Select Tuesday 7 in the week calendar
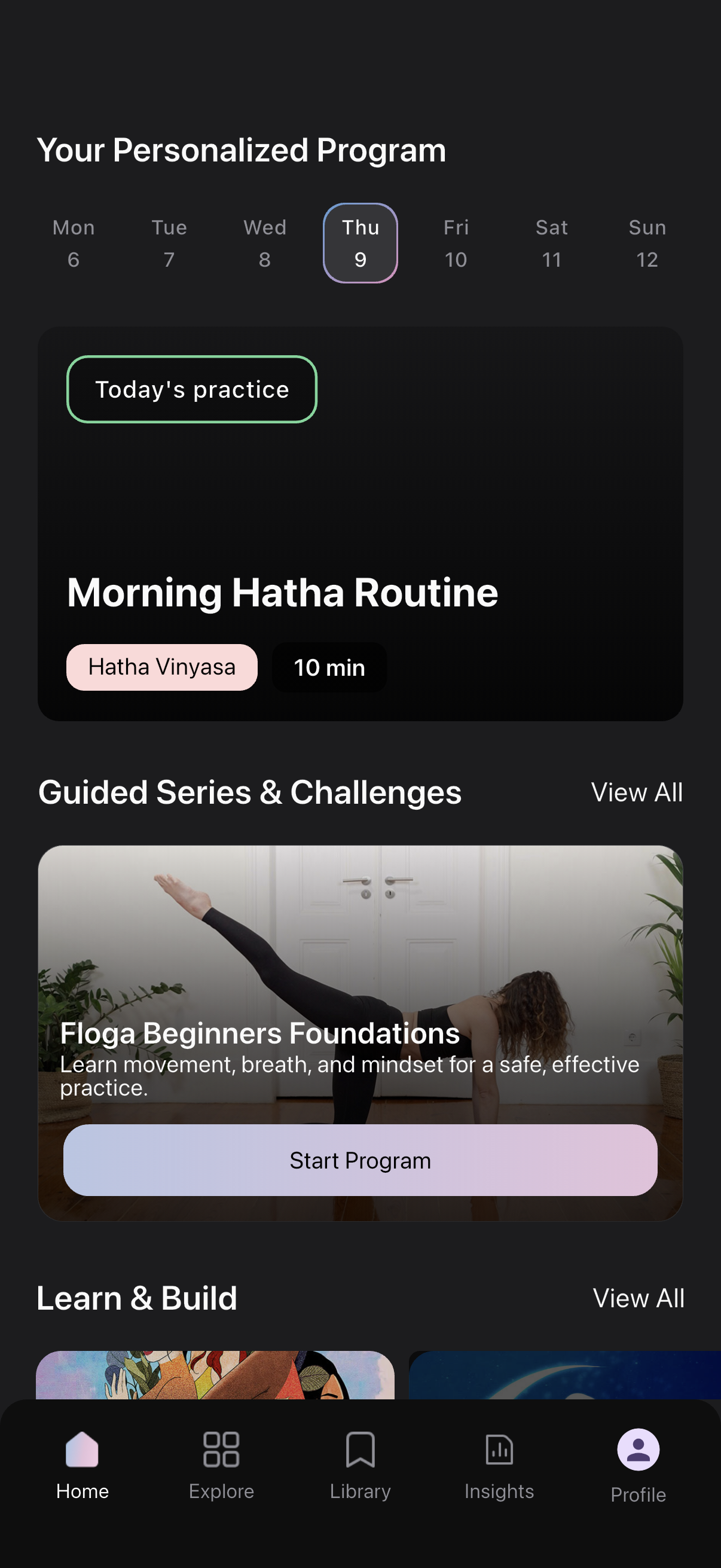Screen dimensions: 721x1568 (x=169, y=243)
